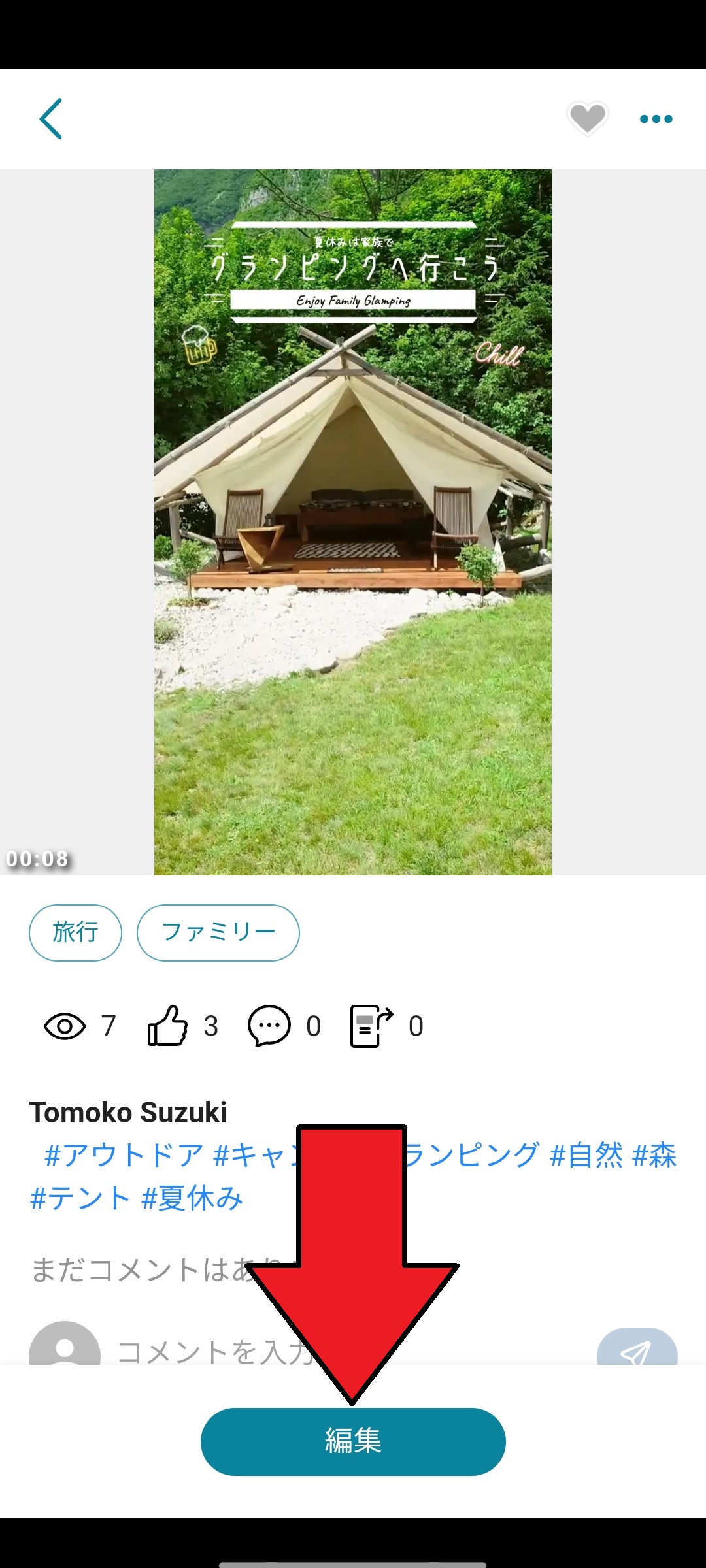
Task: Open the #テント hashtag
Action: tap(80, 1198)
